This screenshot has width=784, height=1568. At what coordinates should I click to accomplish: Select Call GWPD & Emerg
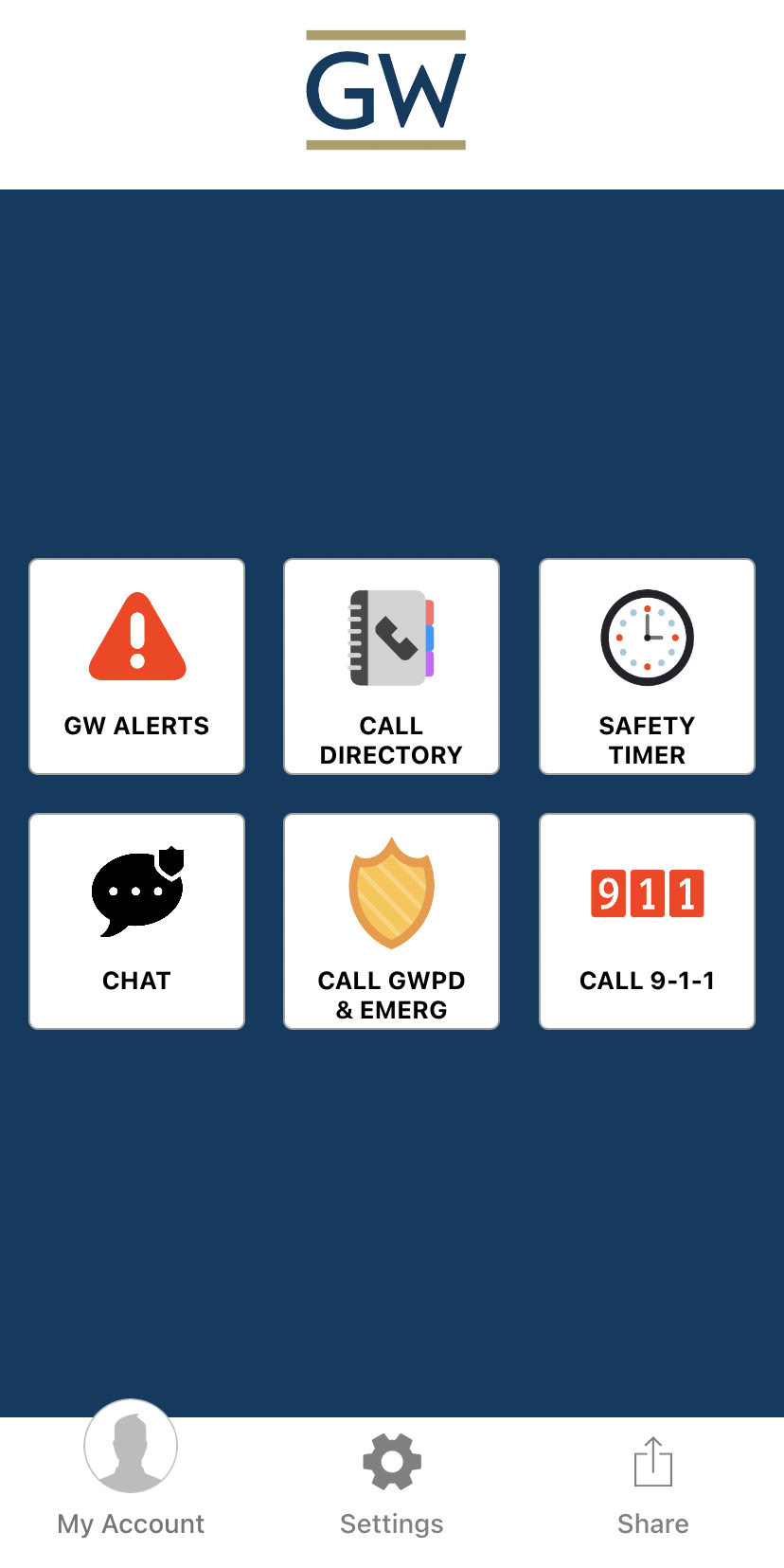[391, 921]
